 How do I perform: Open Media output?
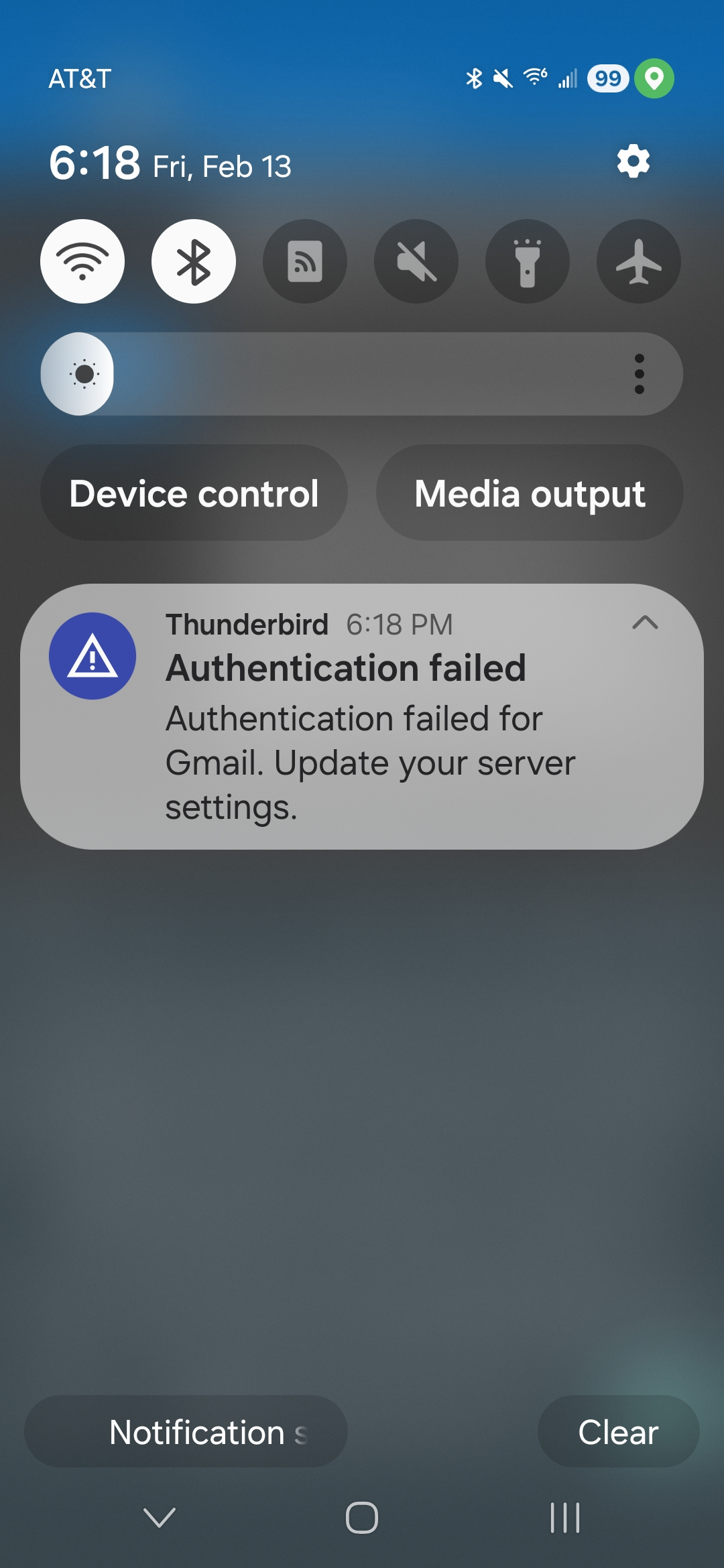tap(530, 493)
